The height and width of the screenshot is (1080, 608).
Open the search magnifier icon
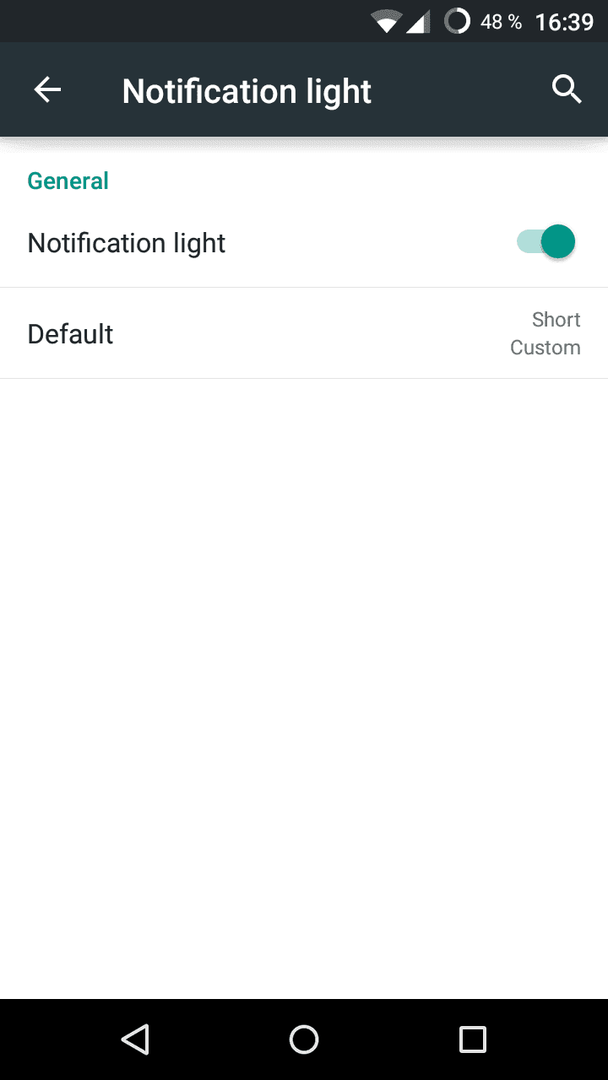567,90
